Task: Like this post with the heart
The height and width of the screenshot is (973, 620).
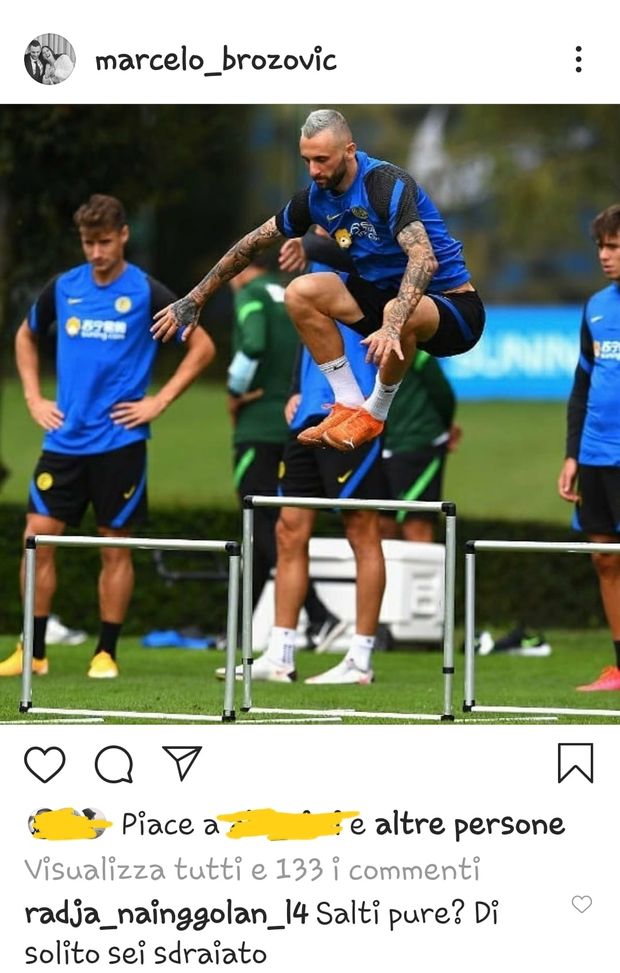Action: coord(44,764)
